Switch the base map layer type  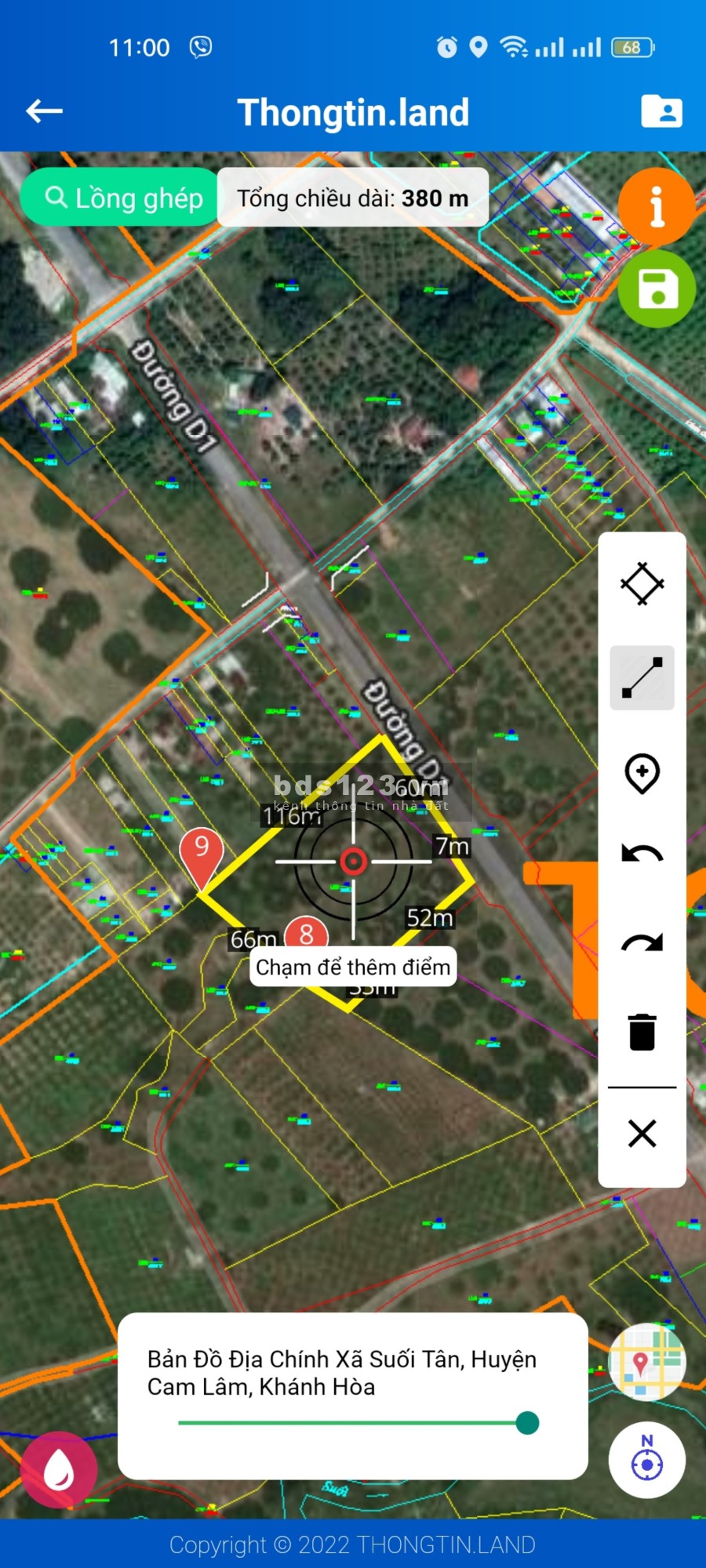pos(646,1363)
